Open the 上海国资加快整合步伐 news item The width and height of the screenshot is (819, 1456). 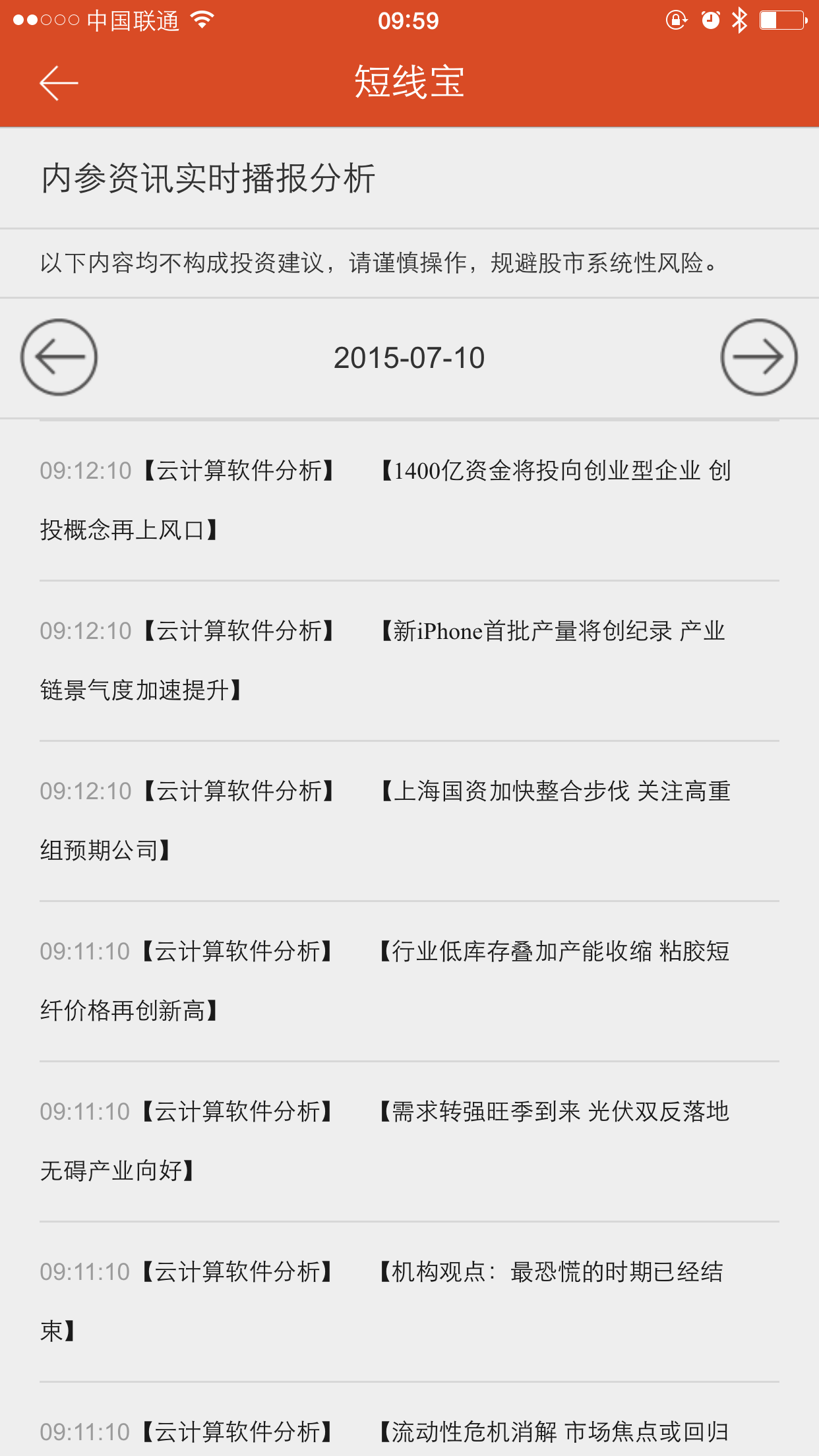click(x=409, y=821)
